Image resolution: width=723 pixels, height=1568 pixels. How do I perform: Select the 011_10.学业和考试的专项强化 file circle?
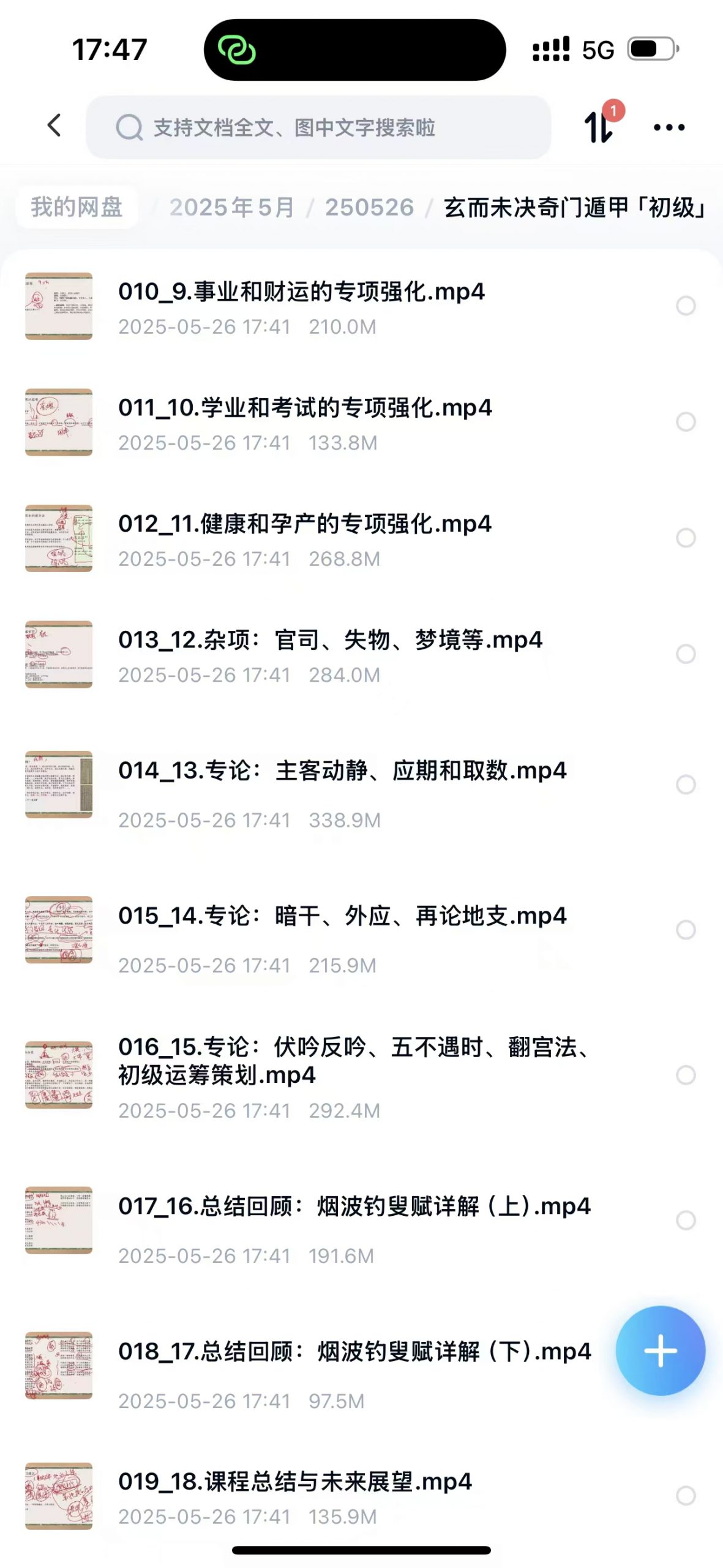[x=686, y=422]
